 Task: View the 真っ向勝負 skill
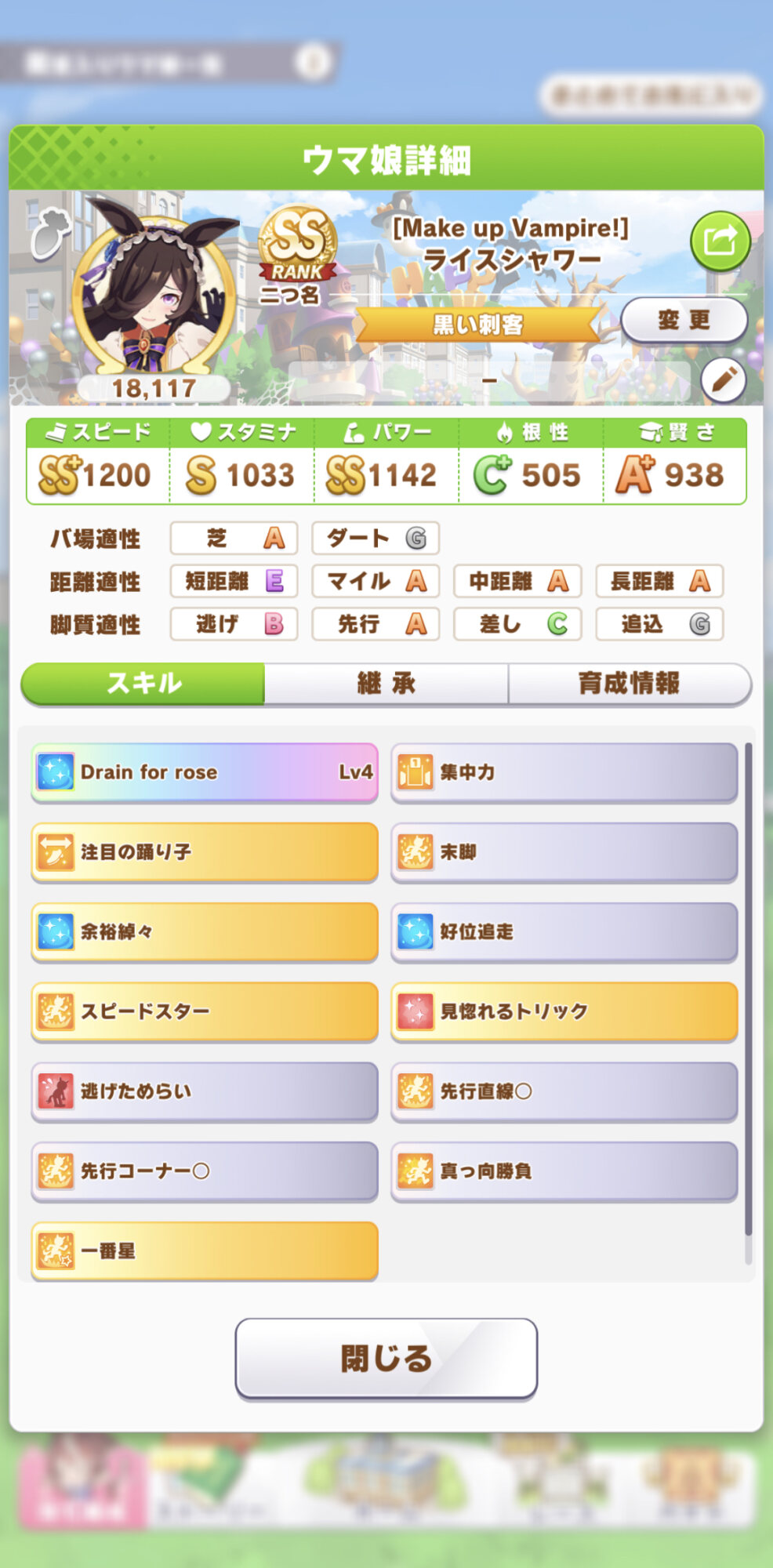coord(564,1171)
